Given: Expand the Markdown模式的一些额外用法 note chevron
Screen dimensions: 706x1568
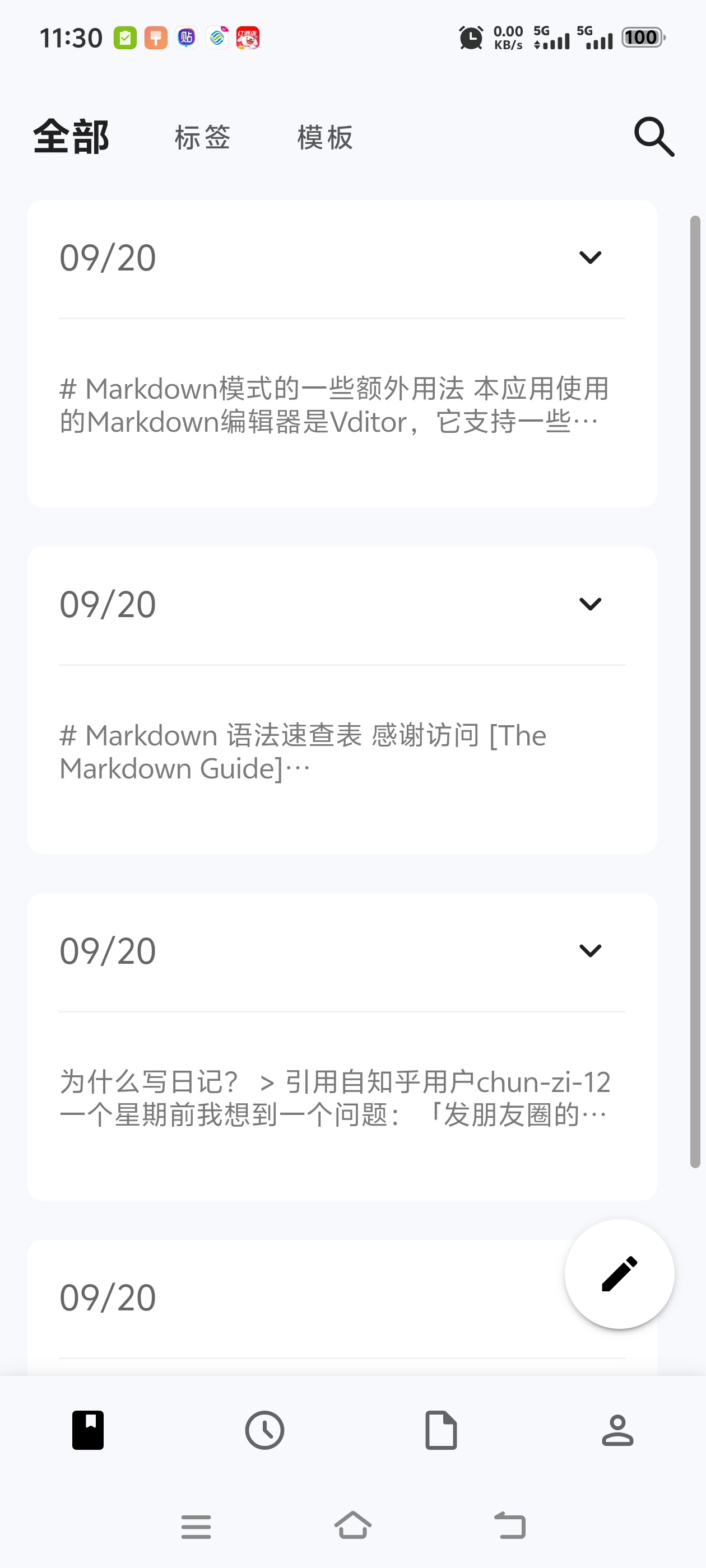Looking at the screenshot, I should pos(589,258).
